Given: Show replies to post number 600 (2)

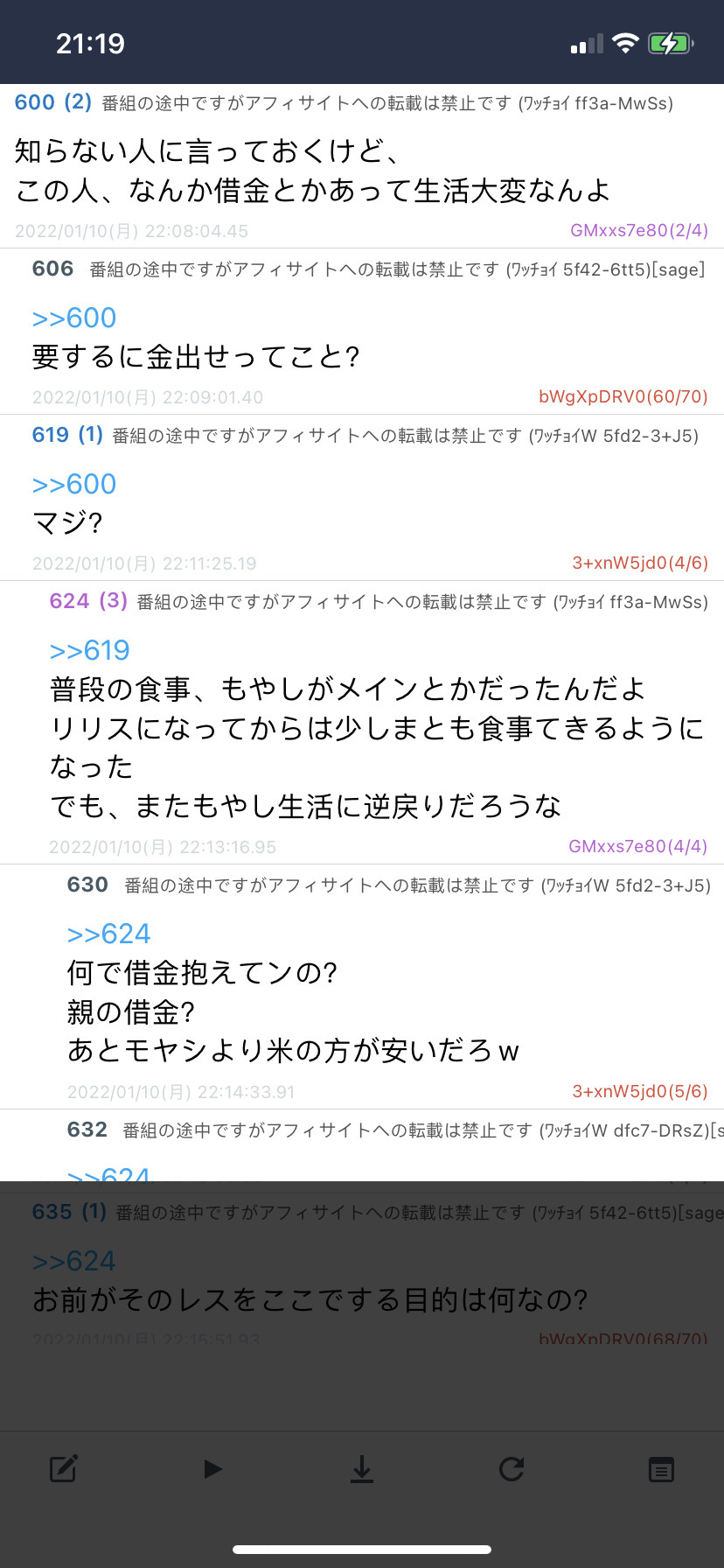Looking at the screenshot, I should pos(53,102).
